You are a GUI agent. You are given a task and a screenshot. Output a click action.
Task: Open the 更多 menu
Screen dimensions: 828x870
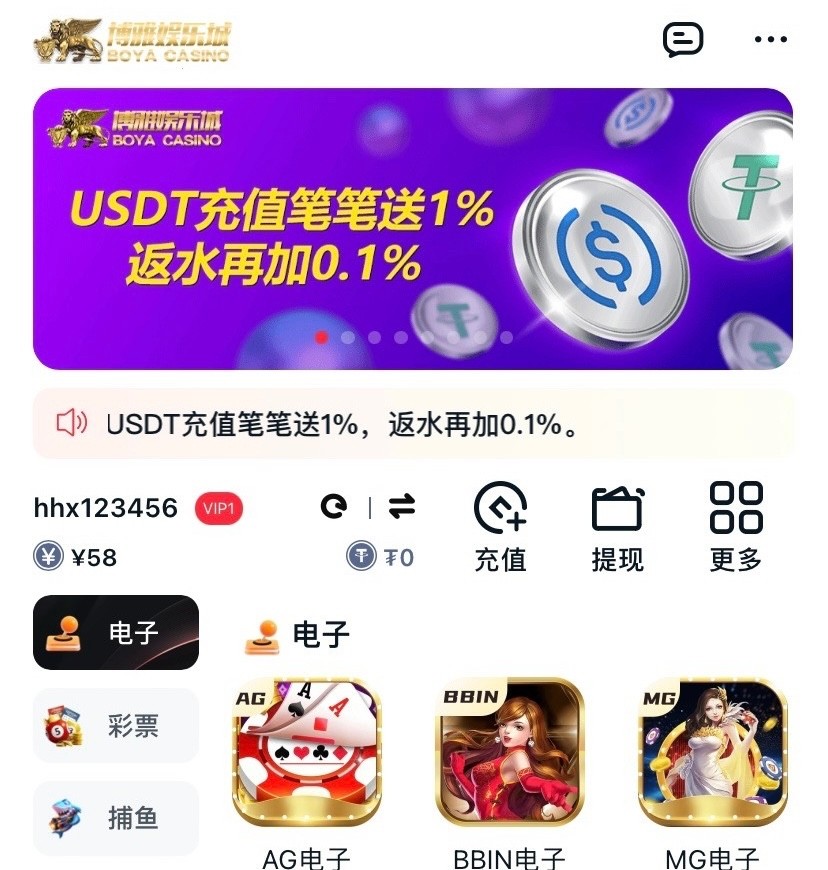click(x=735, y=526)
